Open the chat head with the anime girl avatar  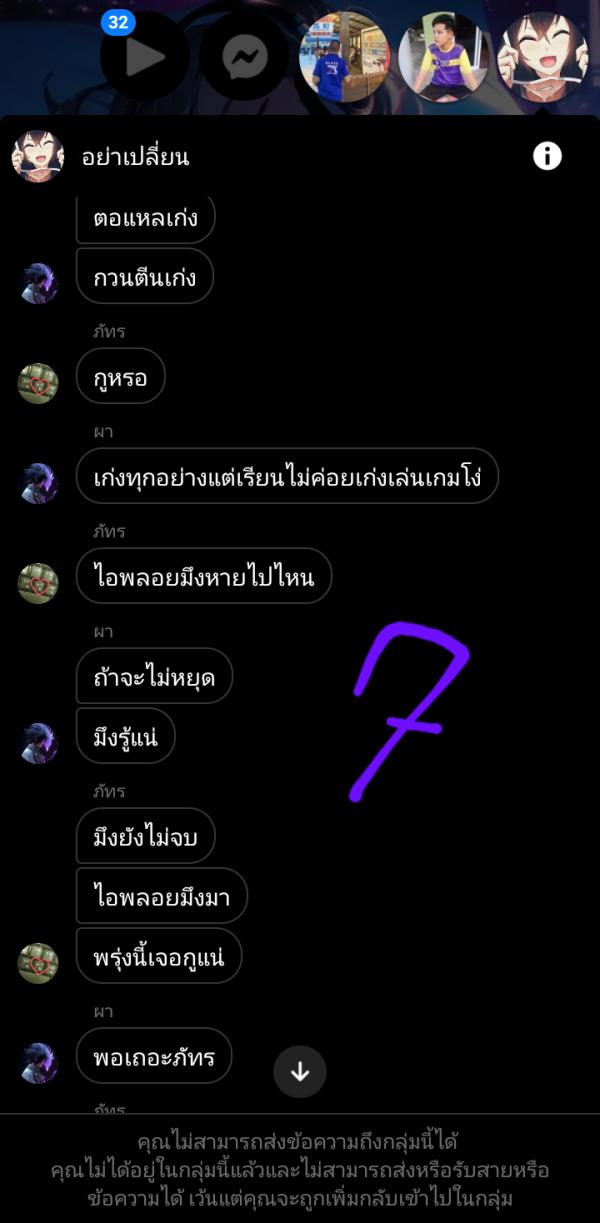pos(543,57)
